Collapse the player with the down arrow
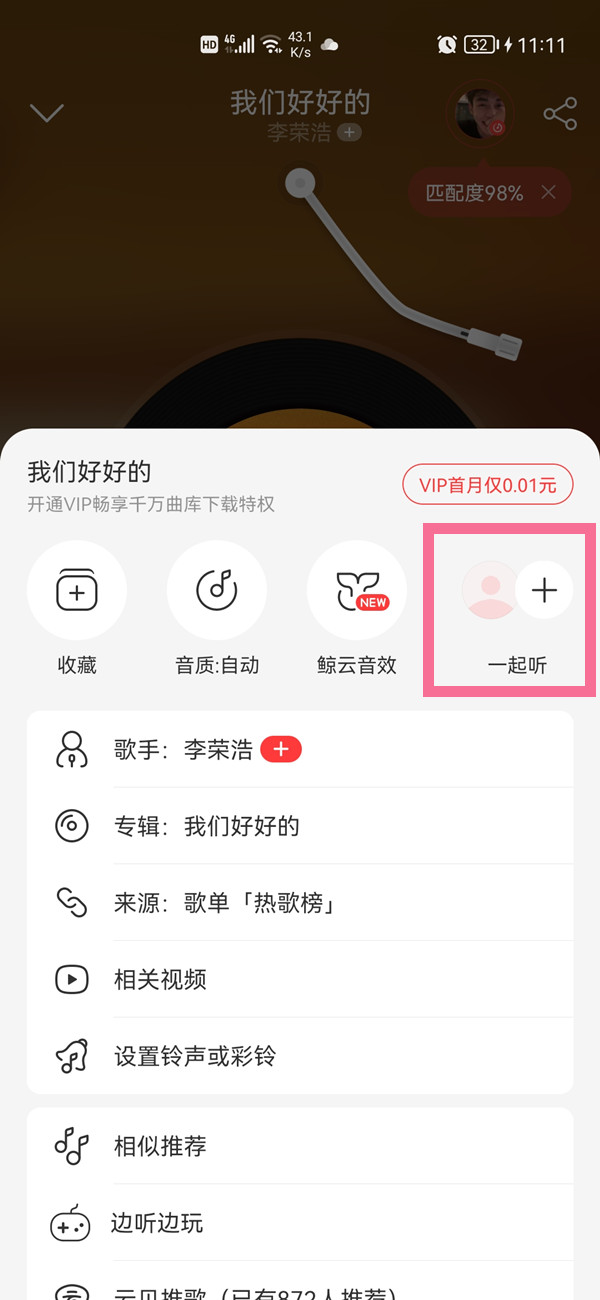This screenshot has width=600, height=1300. (47, 113)
